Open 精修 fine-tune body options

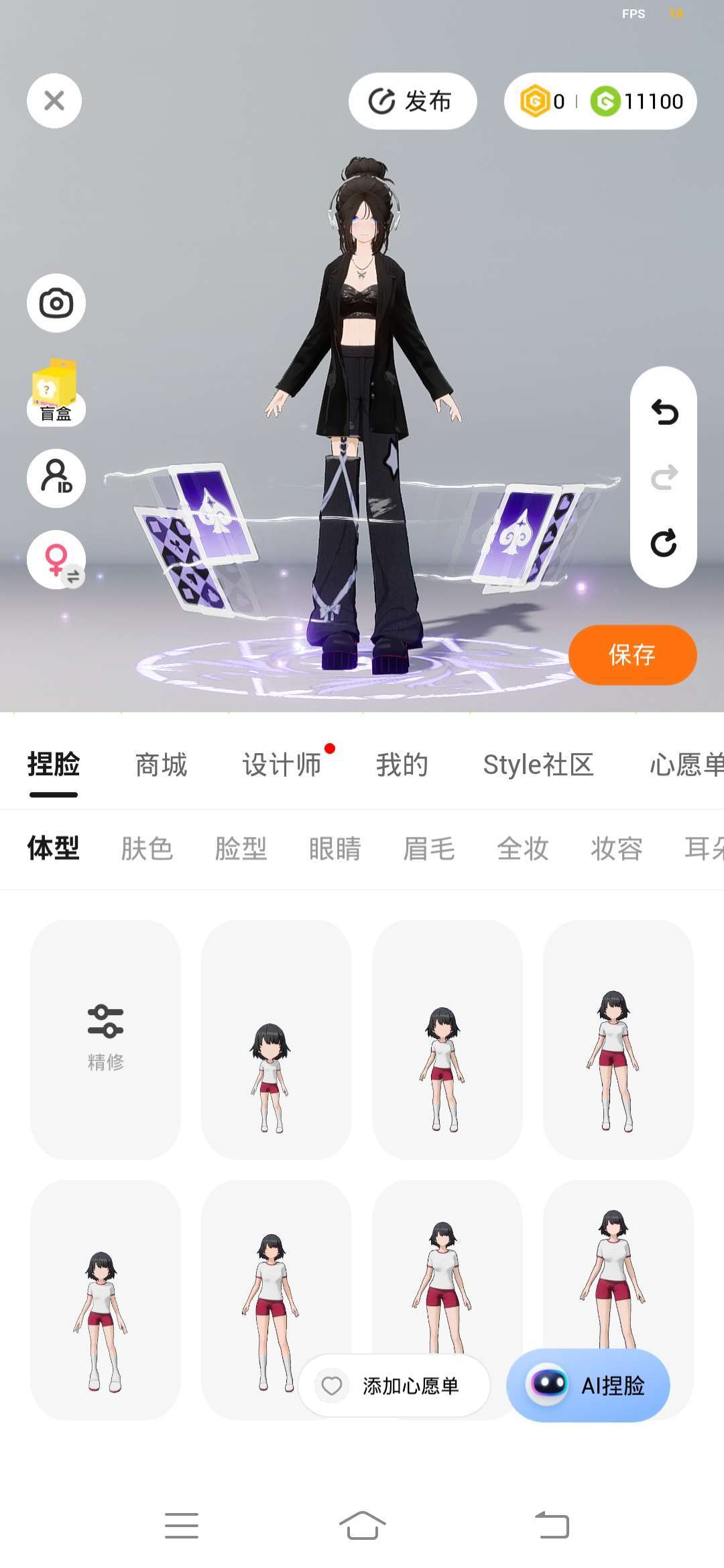[x=105, y=1039]
